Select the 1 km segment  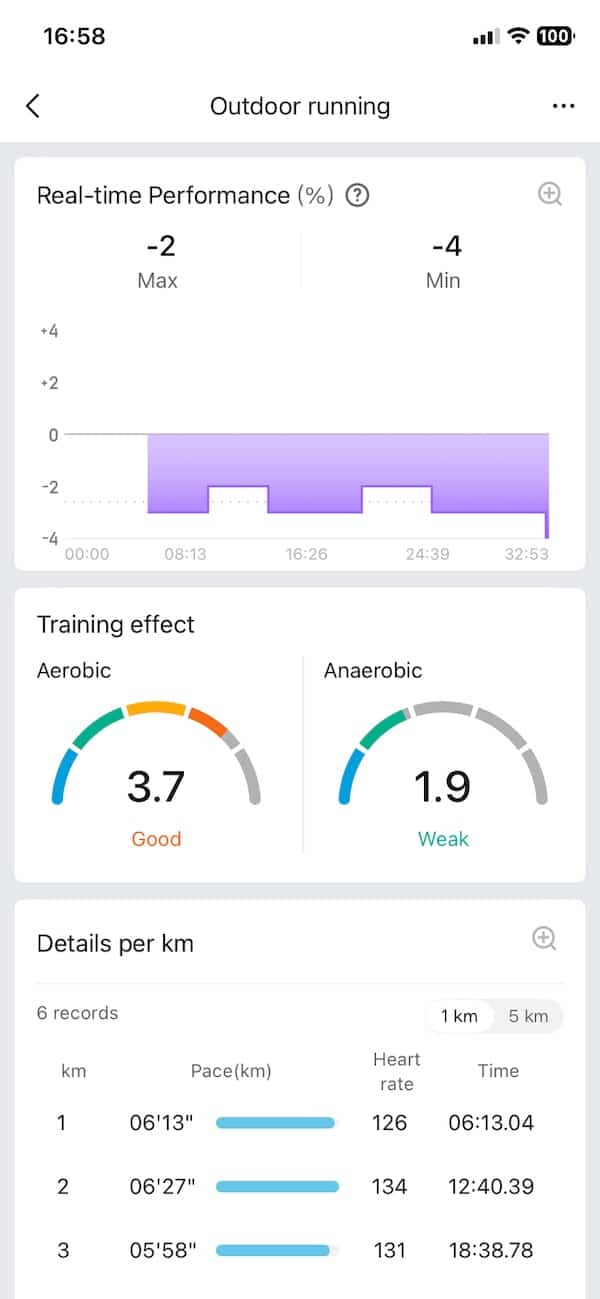coord(459,1016)
